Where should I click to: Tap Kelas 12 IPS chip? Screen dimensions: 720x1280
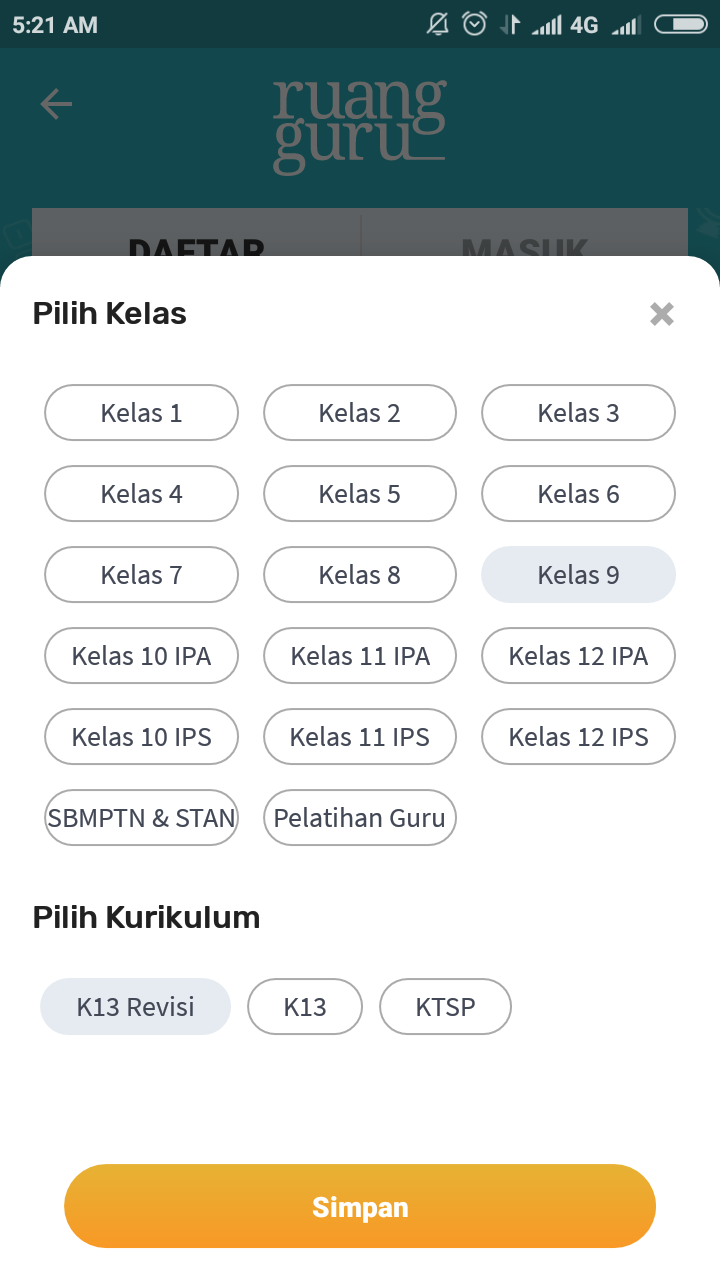pos(578,737)
